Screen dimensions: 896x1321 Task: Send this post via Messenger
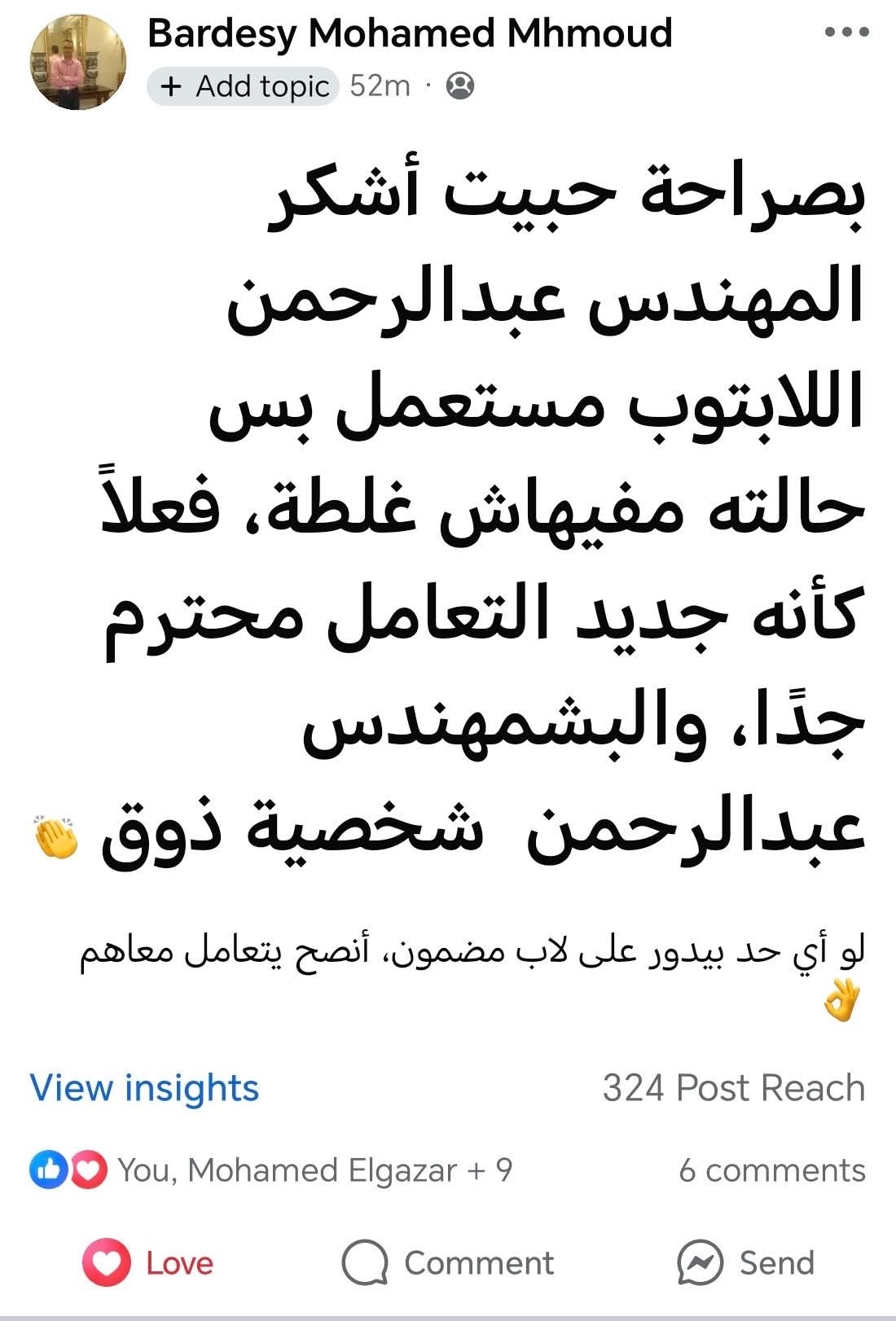click(x=745, y=1263)
